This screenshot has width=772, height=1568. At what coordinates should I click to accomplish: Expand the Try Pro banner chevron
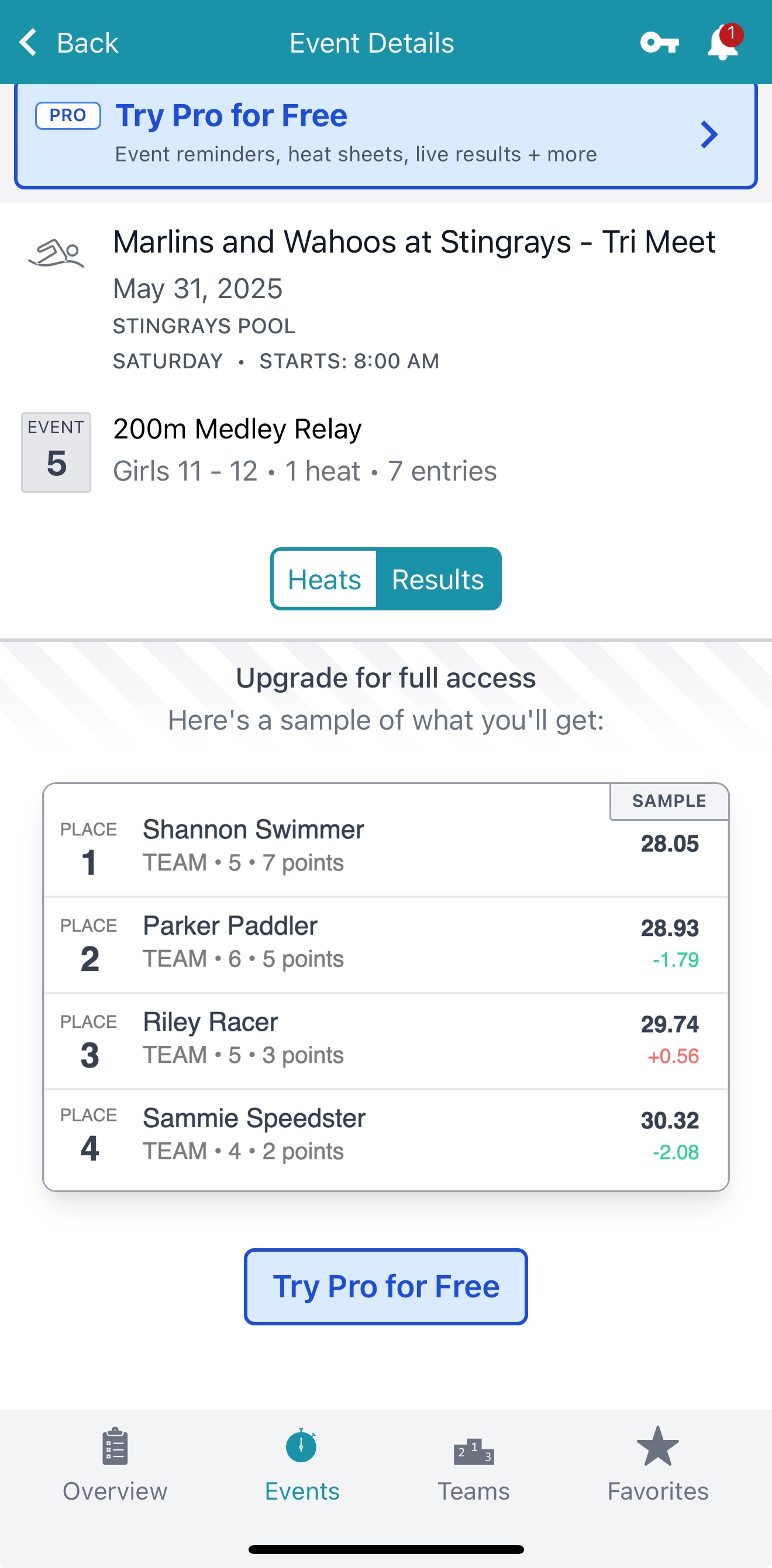click(x=708, y=134)
